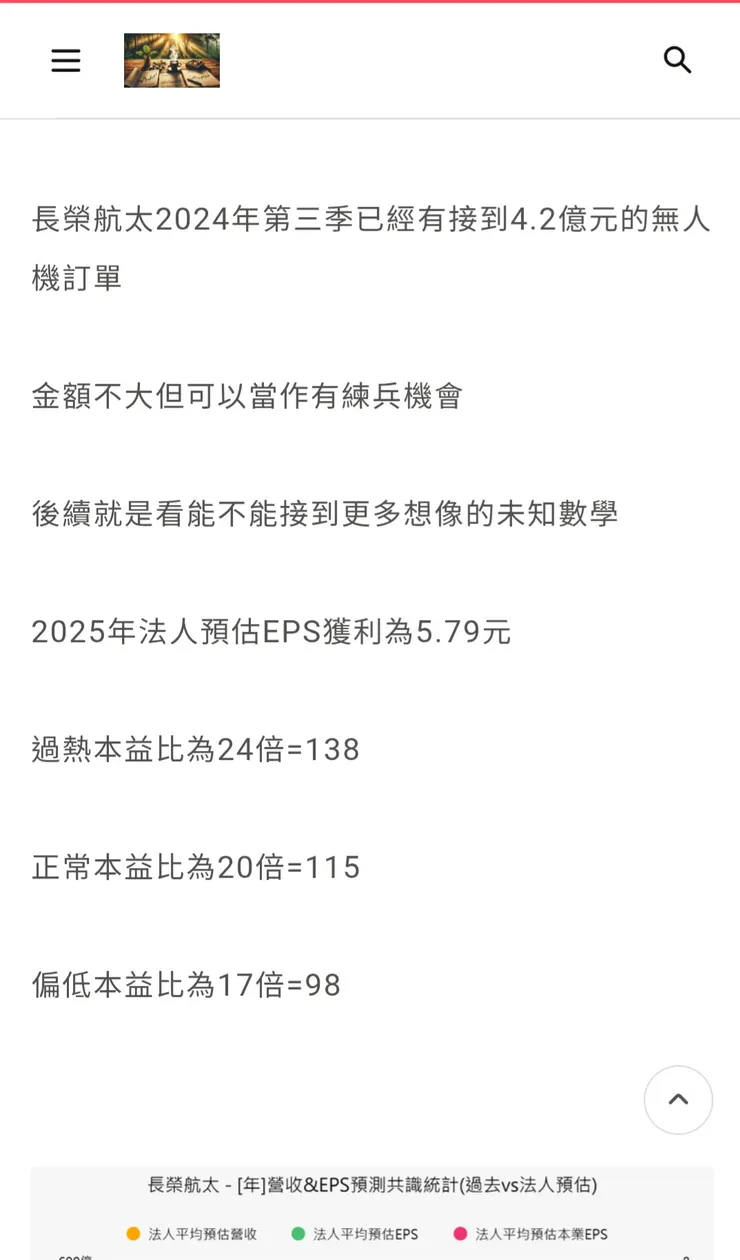
Task: Click the up chevron in the scroll-to-top circle
Action: [x=678, y=1100]
